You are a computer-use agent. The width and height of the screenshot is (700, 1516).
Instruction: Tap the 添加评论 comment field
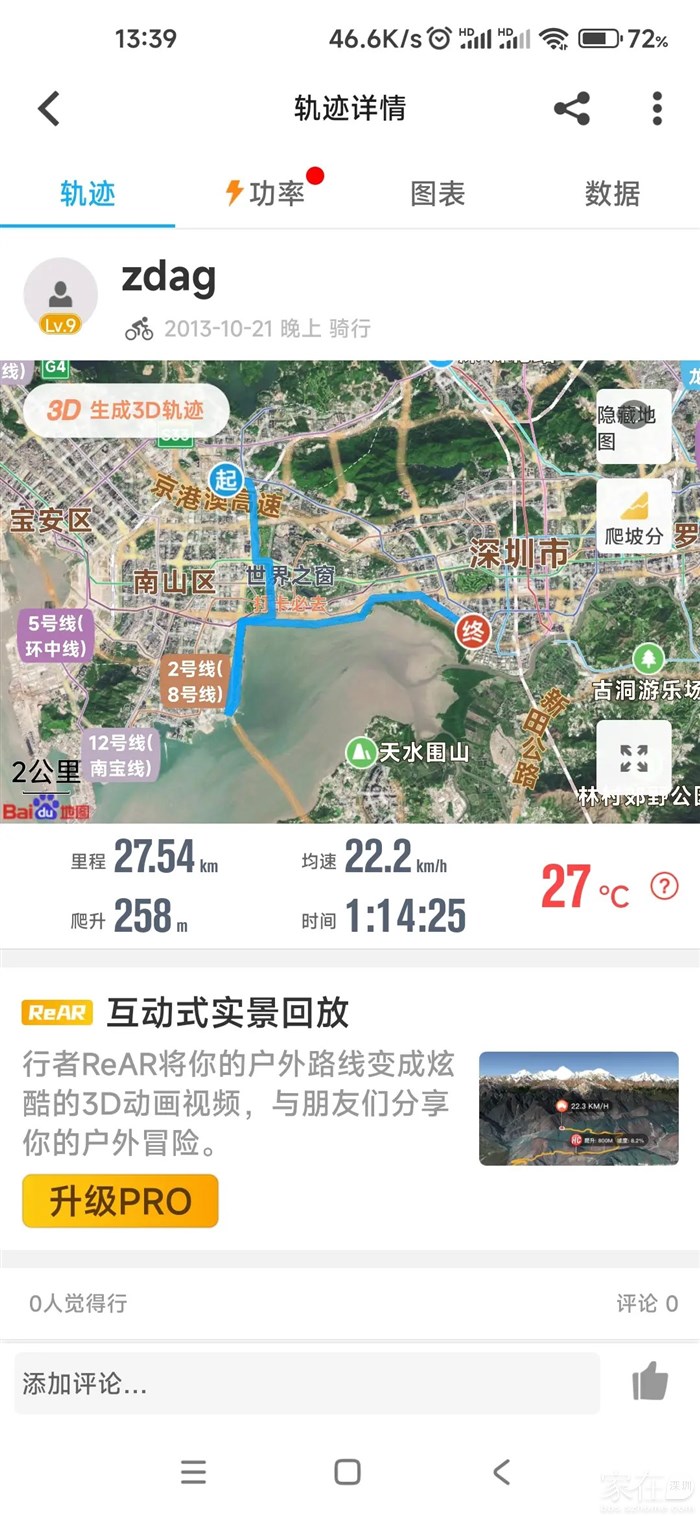pos(306,1384)
